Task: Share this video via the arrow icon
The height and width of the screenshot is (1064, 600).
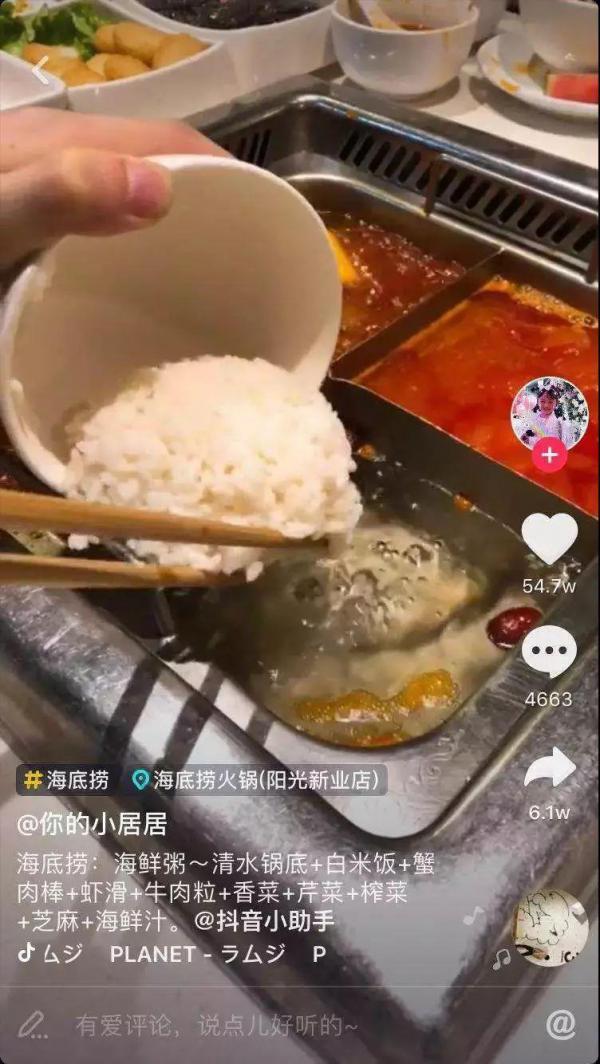Action: (x=549, y=768)
